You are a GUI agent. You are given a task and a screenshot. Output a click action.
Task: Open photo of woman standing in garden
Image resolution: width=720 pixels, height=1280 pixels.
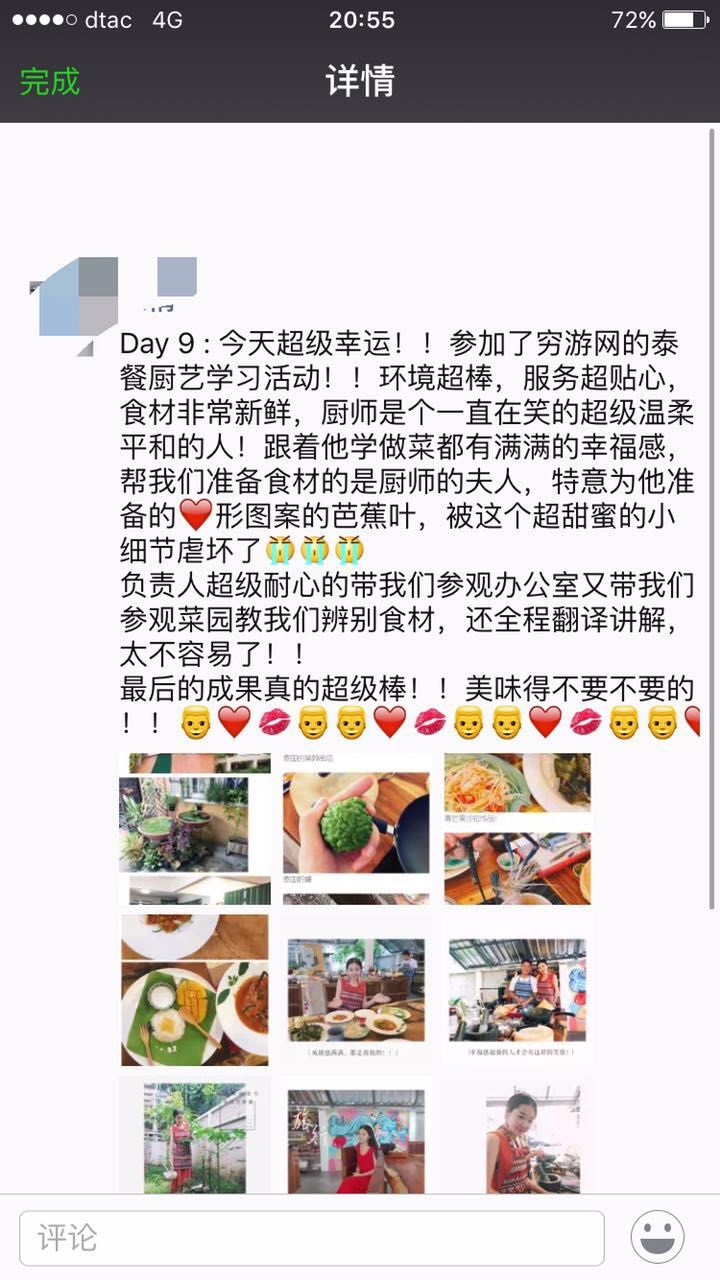tap(195, 1135)
